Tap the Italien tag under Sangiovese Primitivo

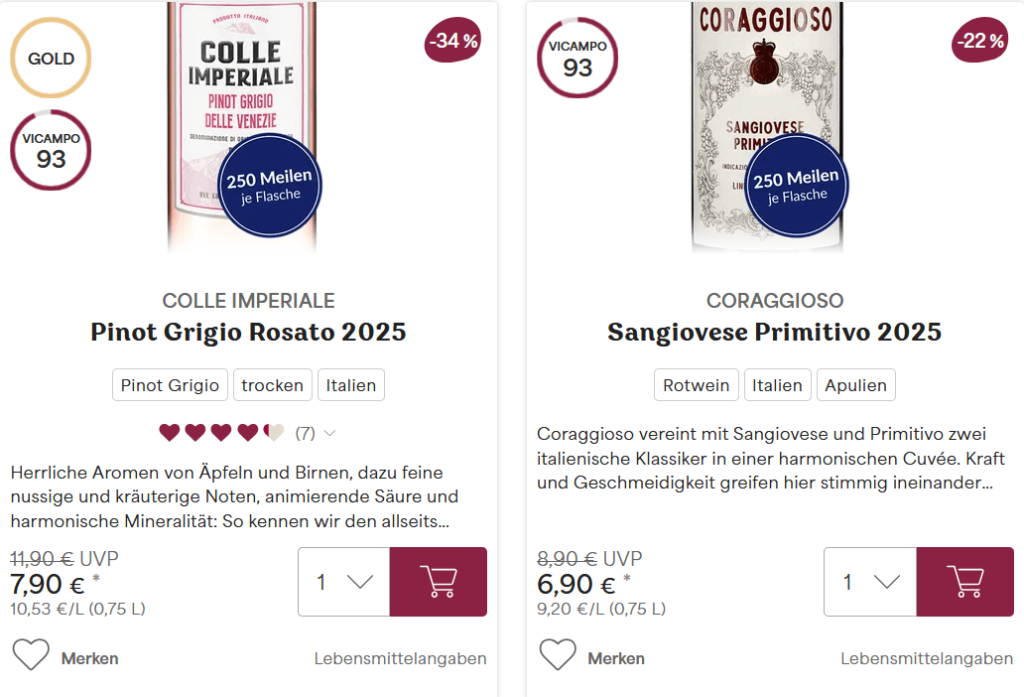[777, 385]
